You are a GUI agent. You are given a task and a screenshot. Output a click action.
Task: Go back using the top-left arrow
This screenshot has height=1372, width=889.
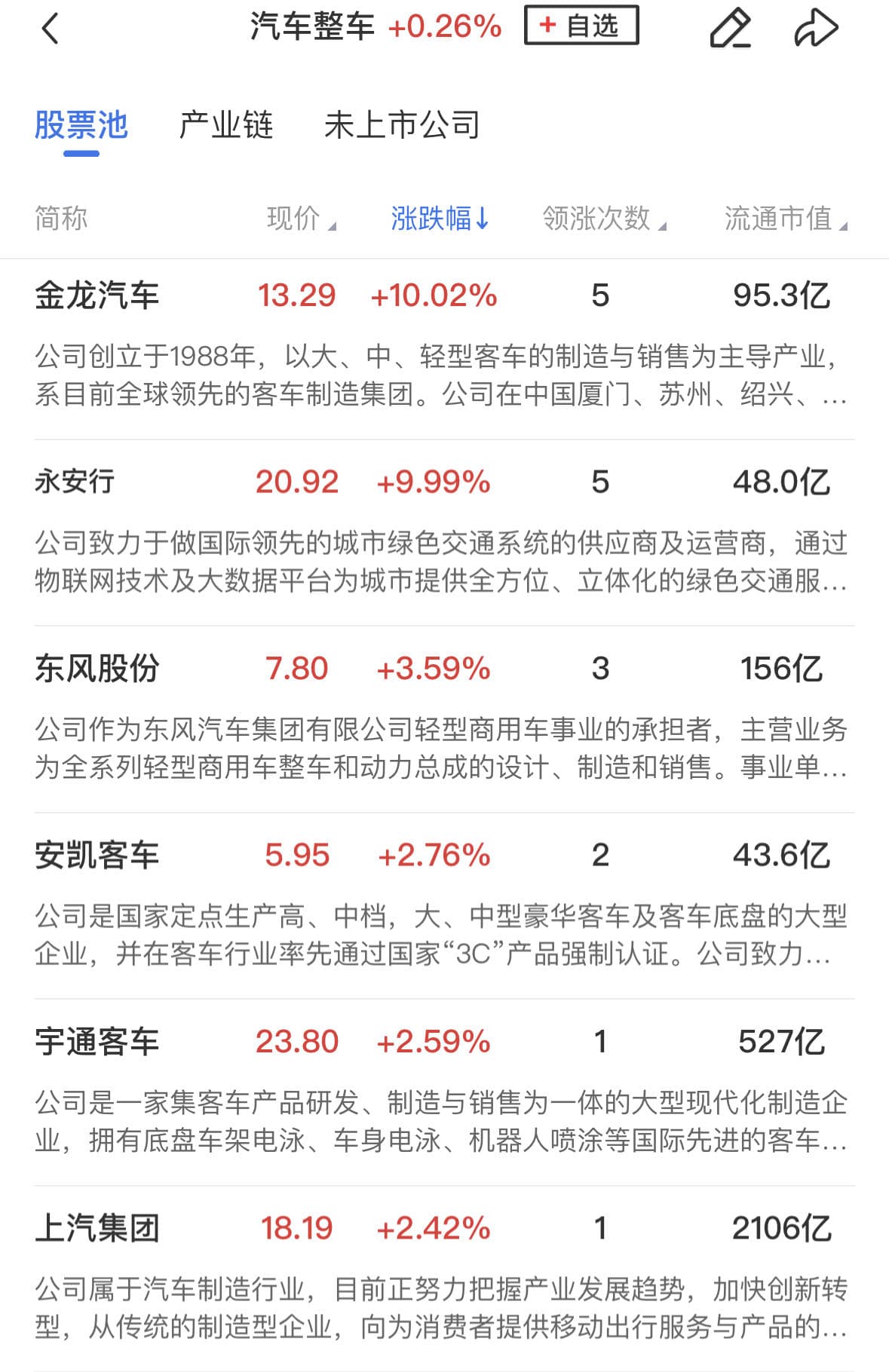tap(50, 29)
